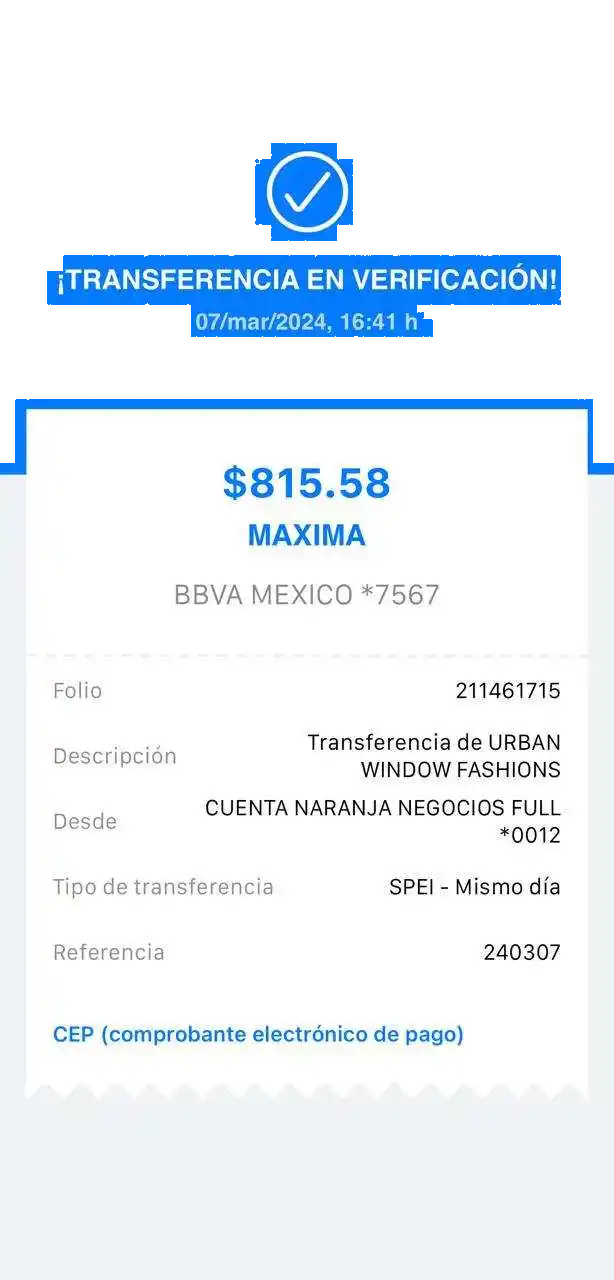
Task: Open the CEP electronic payment receipt link
Action: (258, 1034)
